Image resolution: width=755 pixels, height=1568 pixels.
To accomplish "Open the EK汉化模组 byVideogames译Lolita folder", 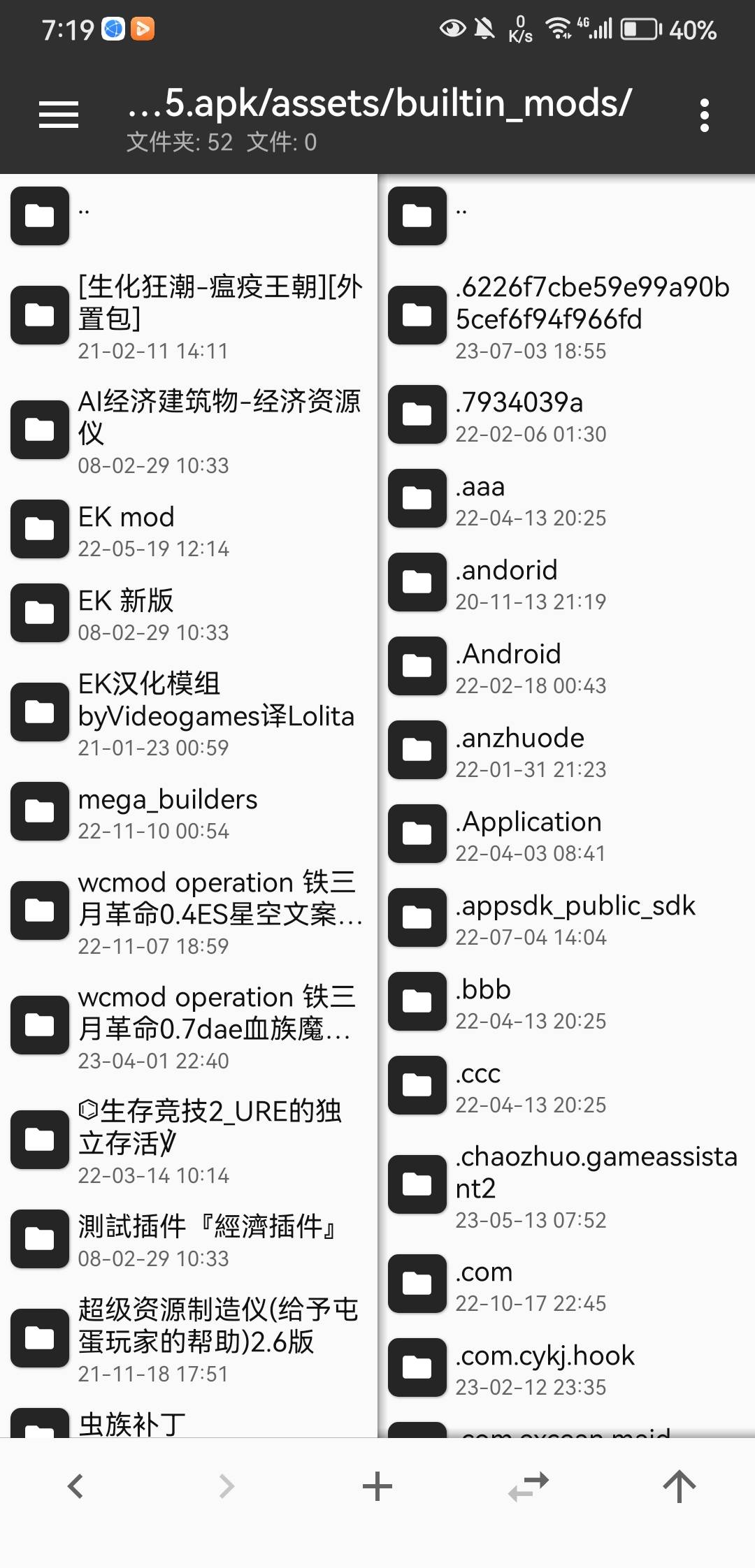I will point(189,713).
